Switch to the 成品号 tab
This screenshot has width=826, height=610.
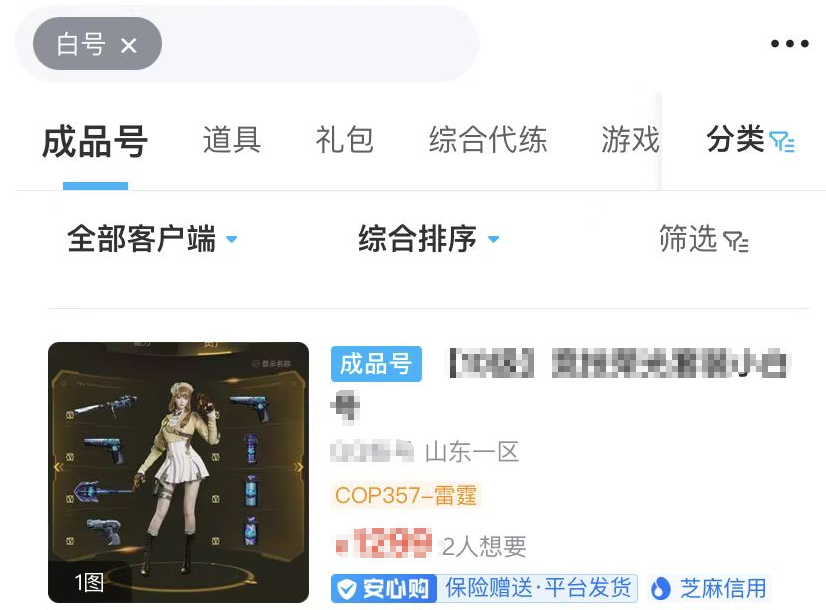coord(95,141)
